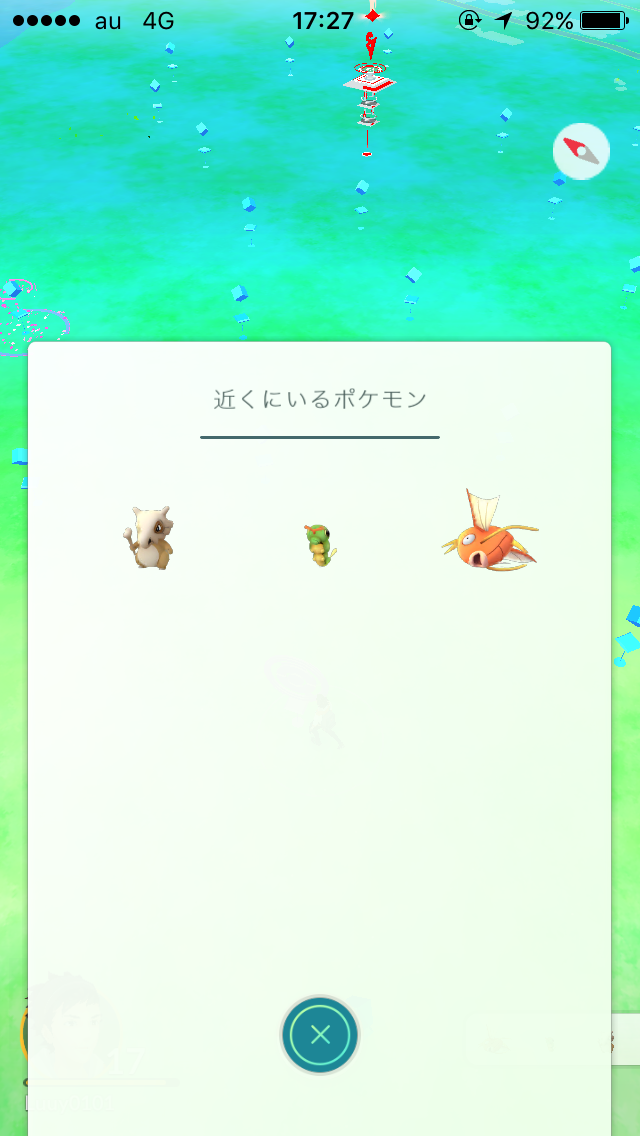Select Caterpie in the nearby list
The width and height of the screenshot is (640, 1136).
pos(320,543)
